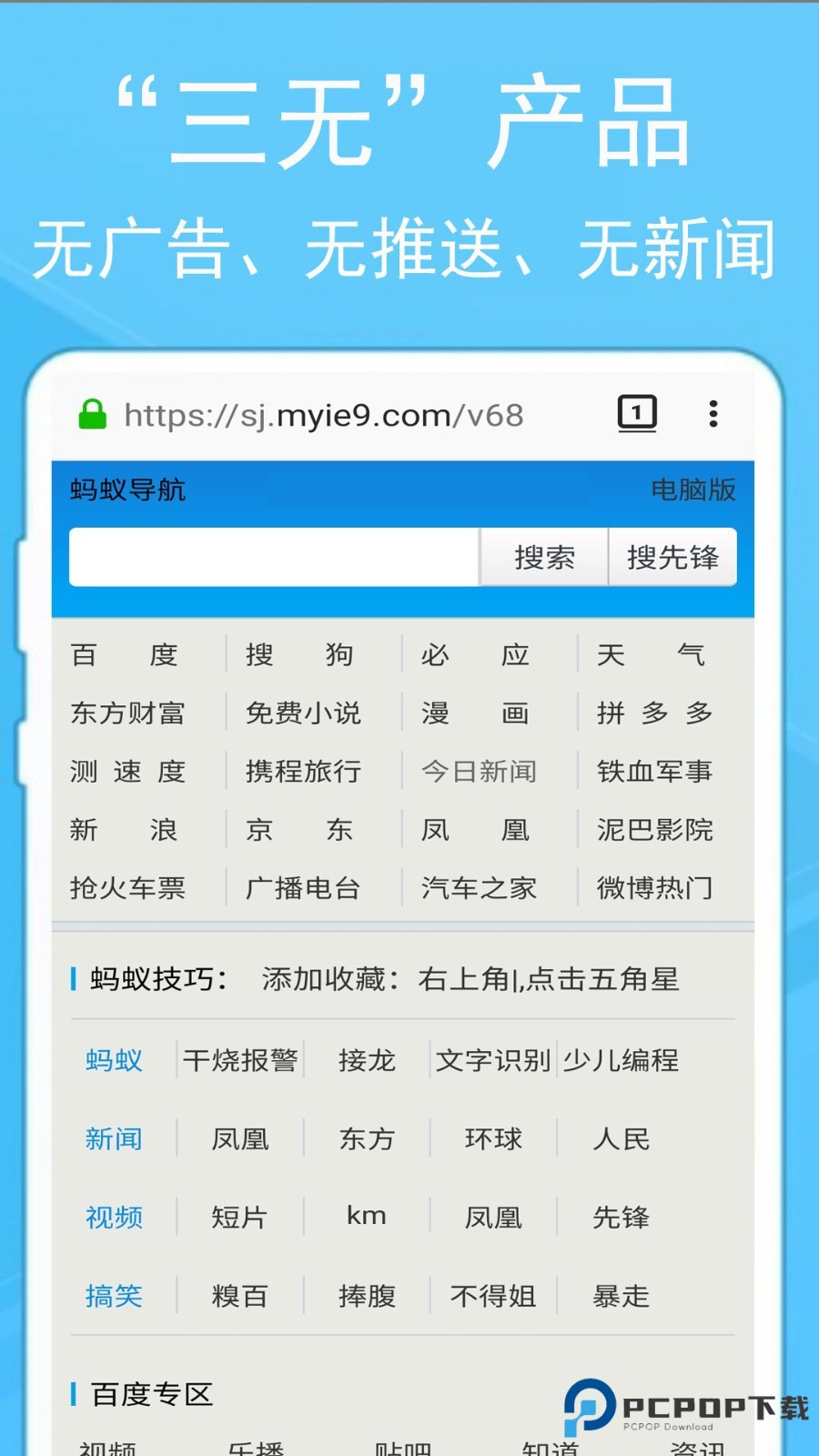Select the 新闻 category tab
Image resolution: width=819 pixels, height=1456 pixels.
pyautogui.click(x=113, y=1138)
